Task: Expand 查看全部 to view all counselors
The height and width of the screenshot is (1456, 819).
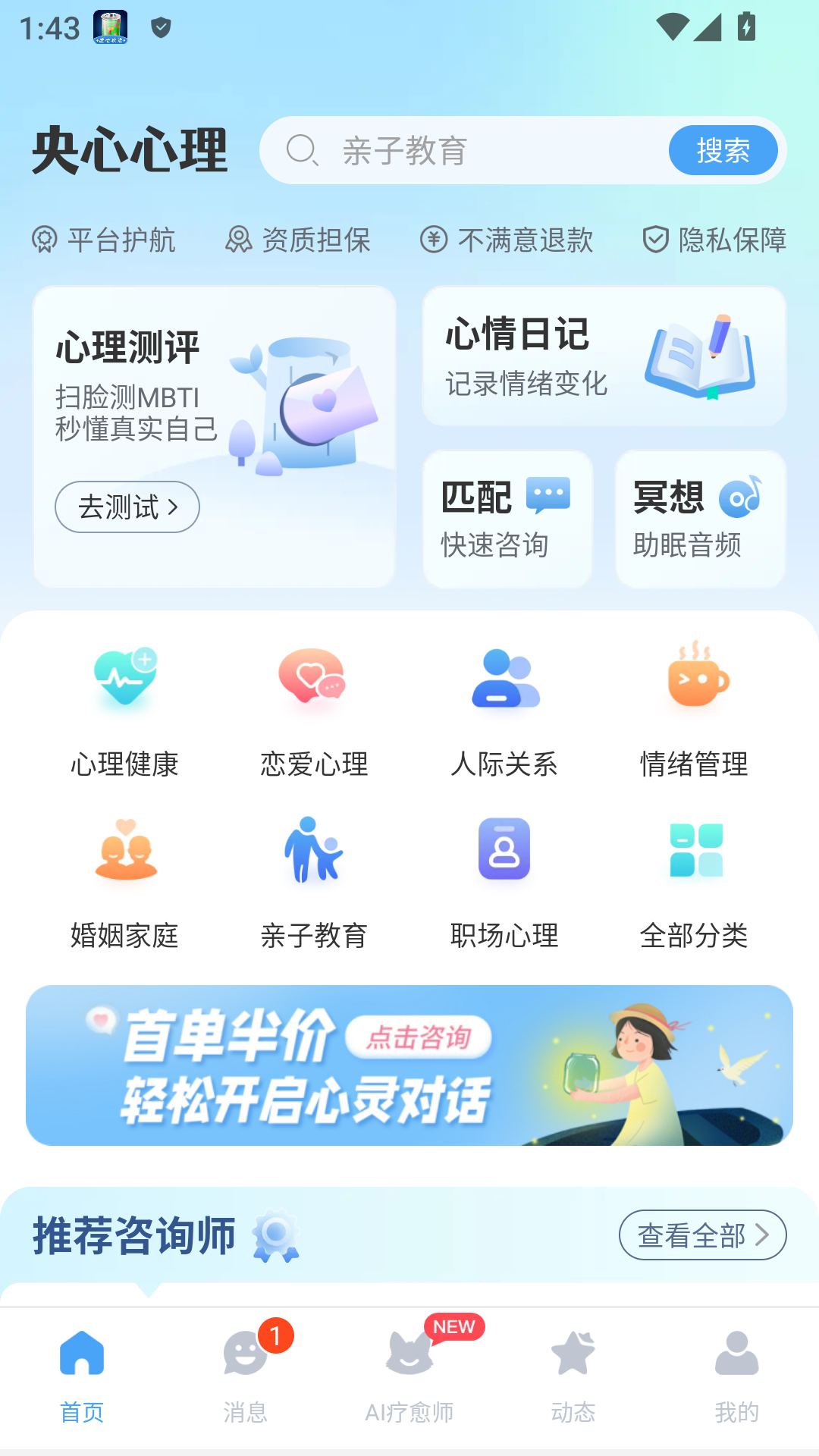Action: tap(701, 1235)
